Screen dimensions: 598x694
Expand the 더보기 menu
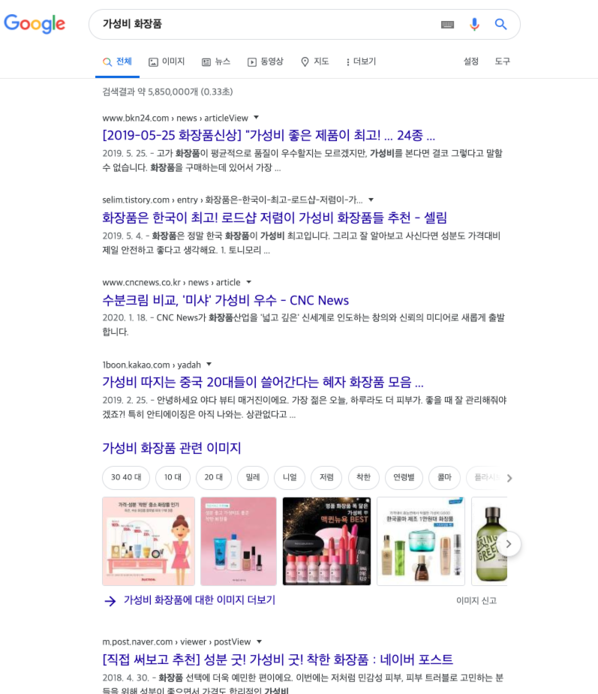[x=361, y=62]
